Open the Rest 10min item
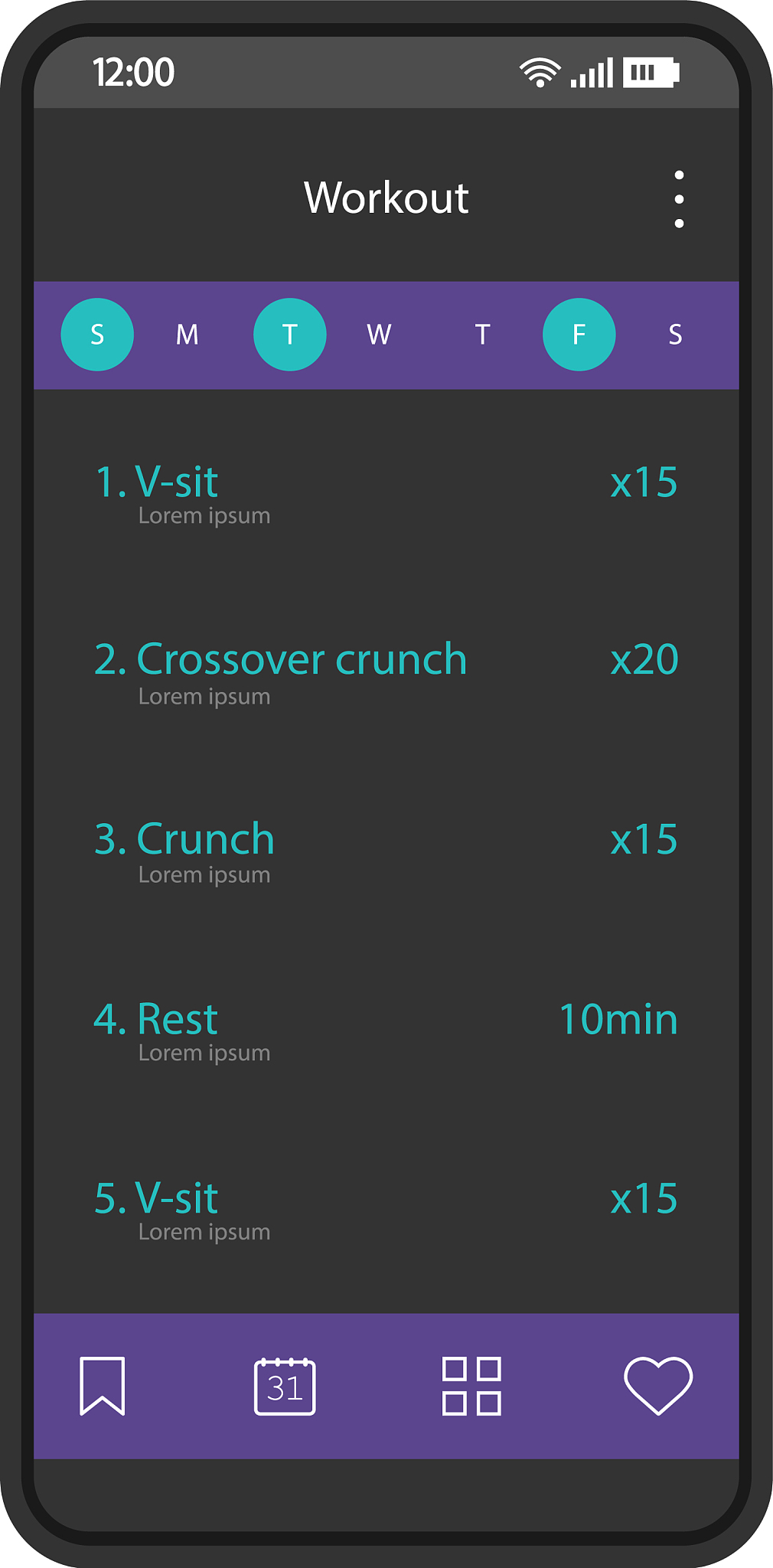Viewport: 773px width, 1568px height. 156,1020
